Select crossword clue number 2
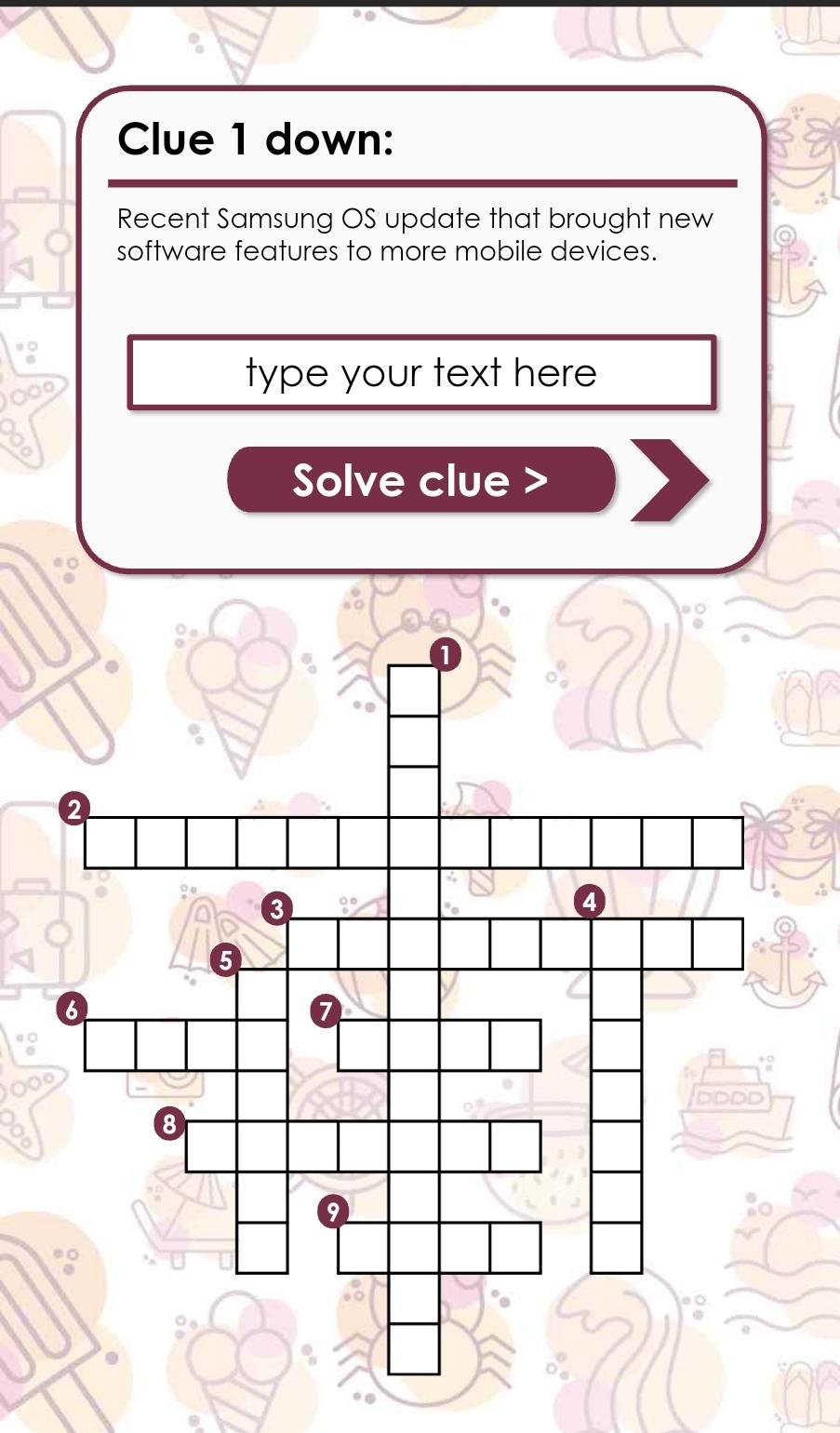This screenshot has width=840, height=1433. pos(73,809)
